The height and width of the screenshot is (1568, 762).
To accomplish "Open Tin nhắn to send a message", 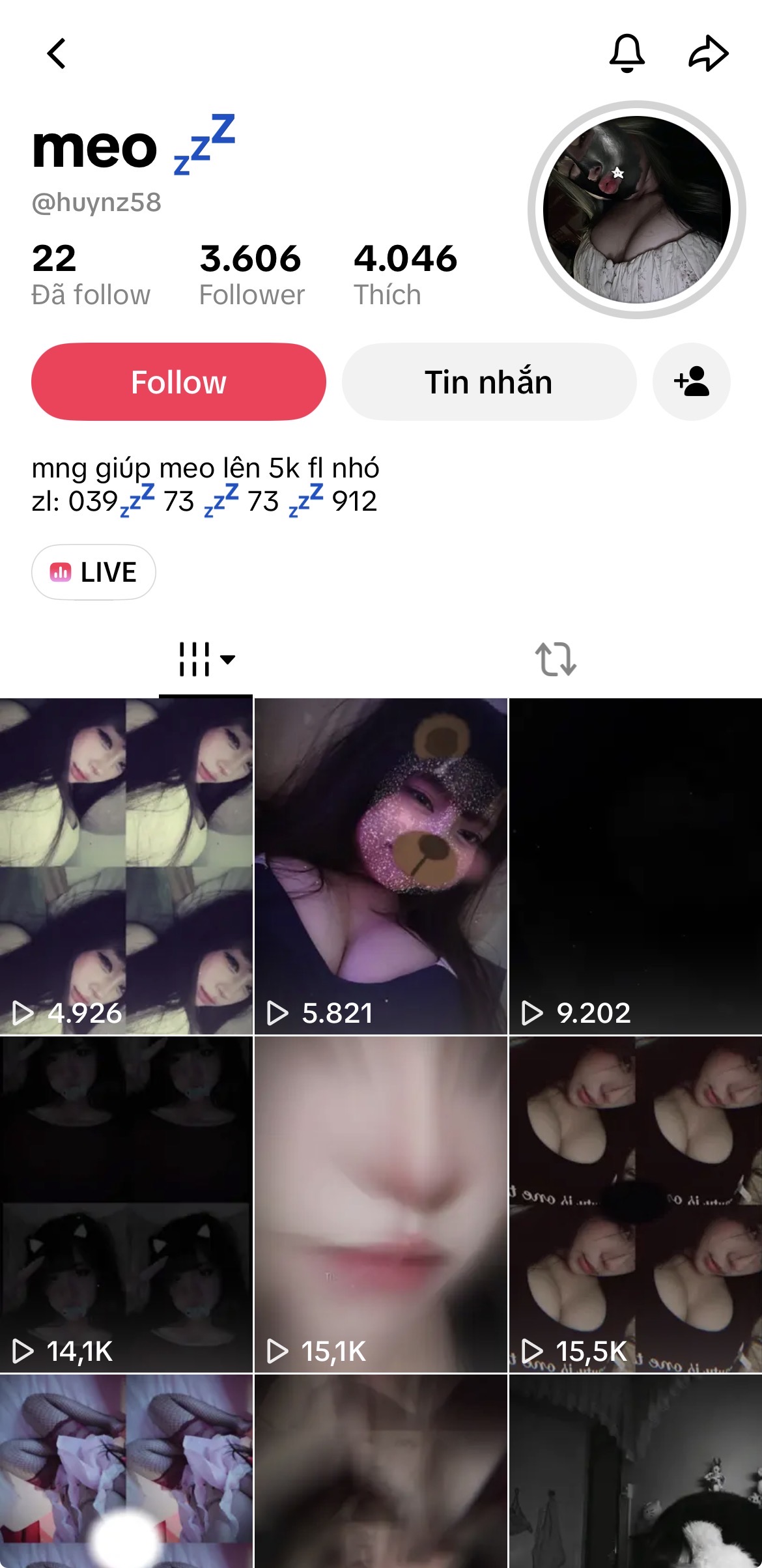I will tap(489, 382).
